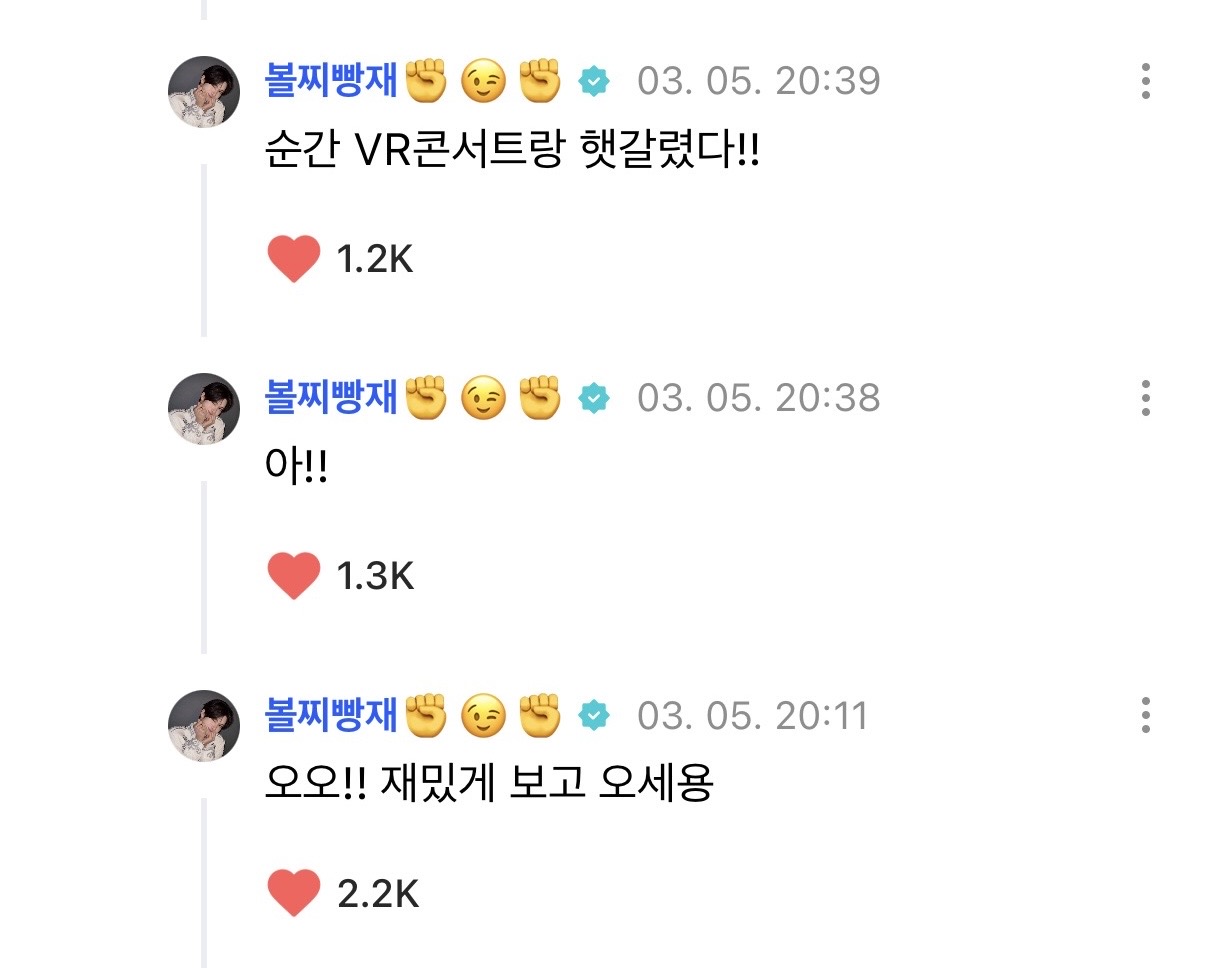Screen dimensions: 1206x968
Task: Like the comment '순간 VR콘서트랑 헷갈렸다!!'
Action: point(294,260)
